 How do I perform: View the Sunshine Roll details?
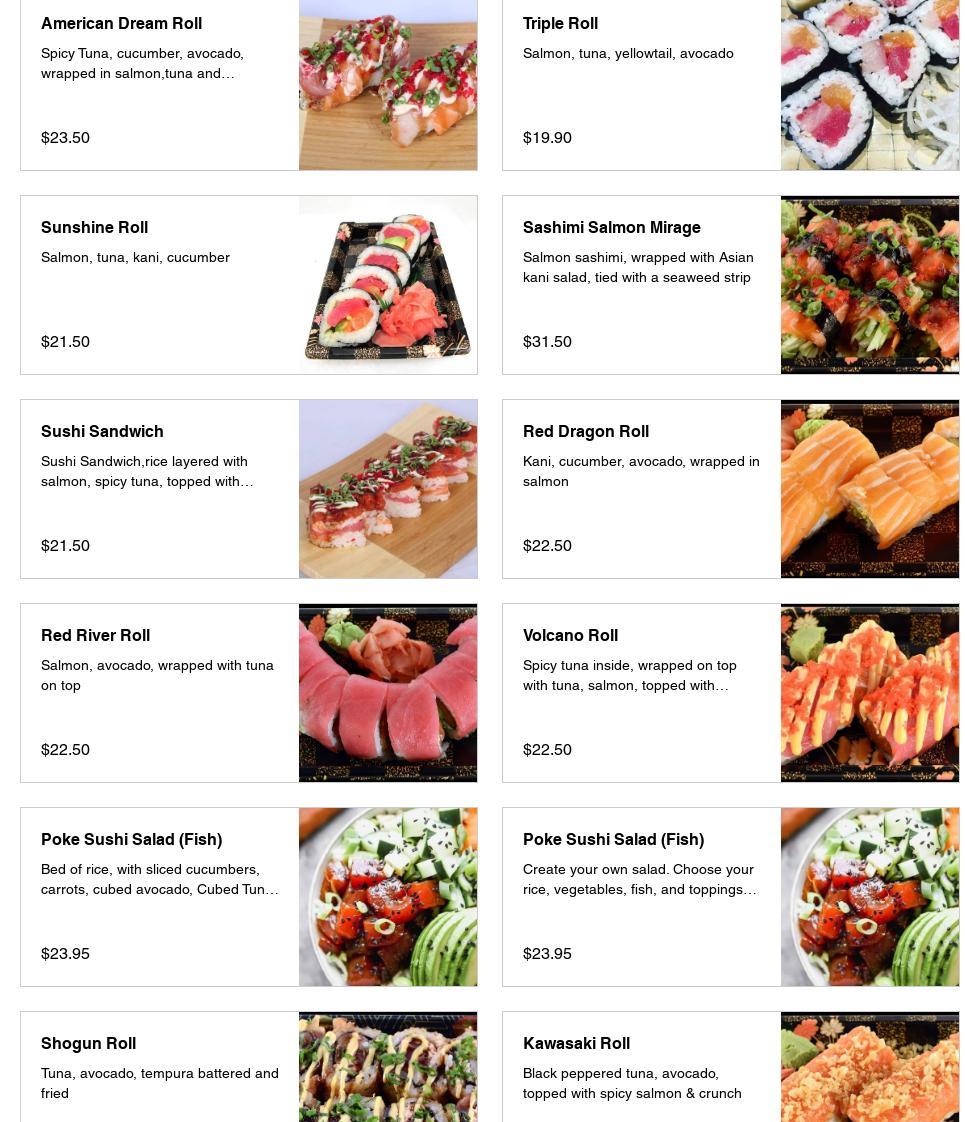click(248, 285)
